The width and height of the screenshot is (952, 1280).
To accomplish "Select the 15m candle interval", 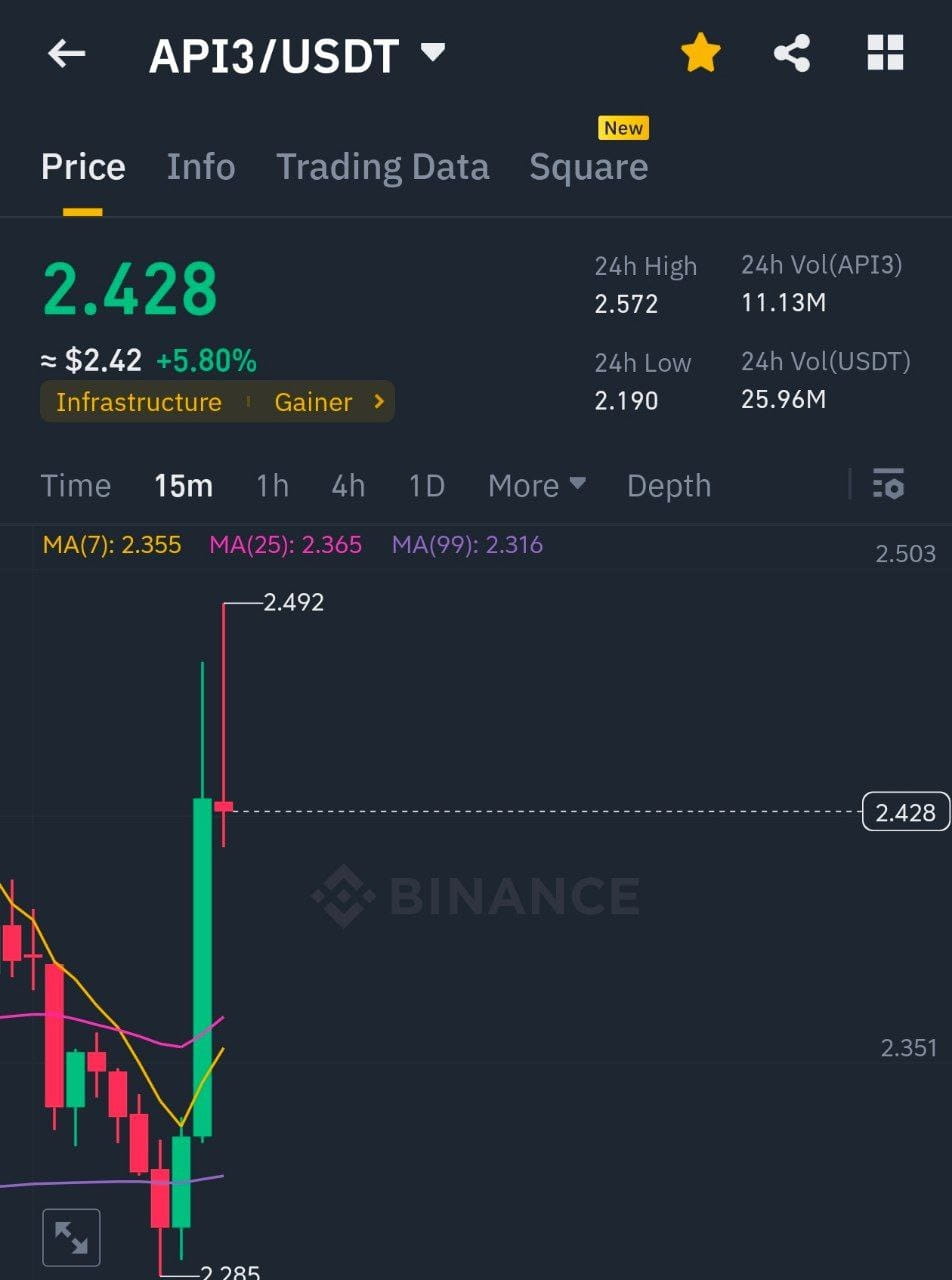I will point(183,485).
